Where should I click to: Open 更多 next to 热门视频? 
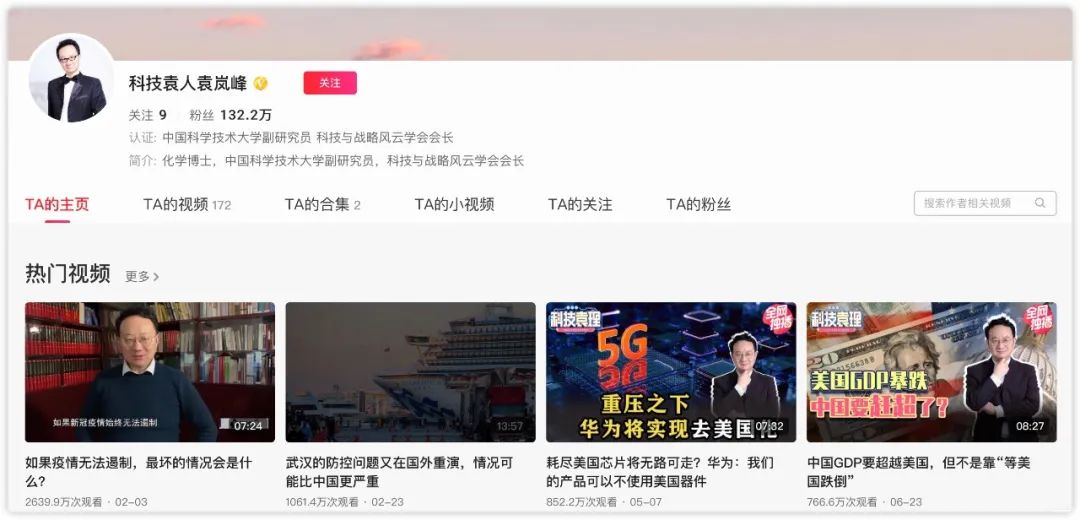point(141,276)
